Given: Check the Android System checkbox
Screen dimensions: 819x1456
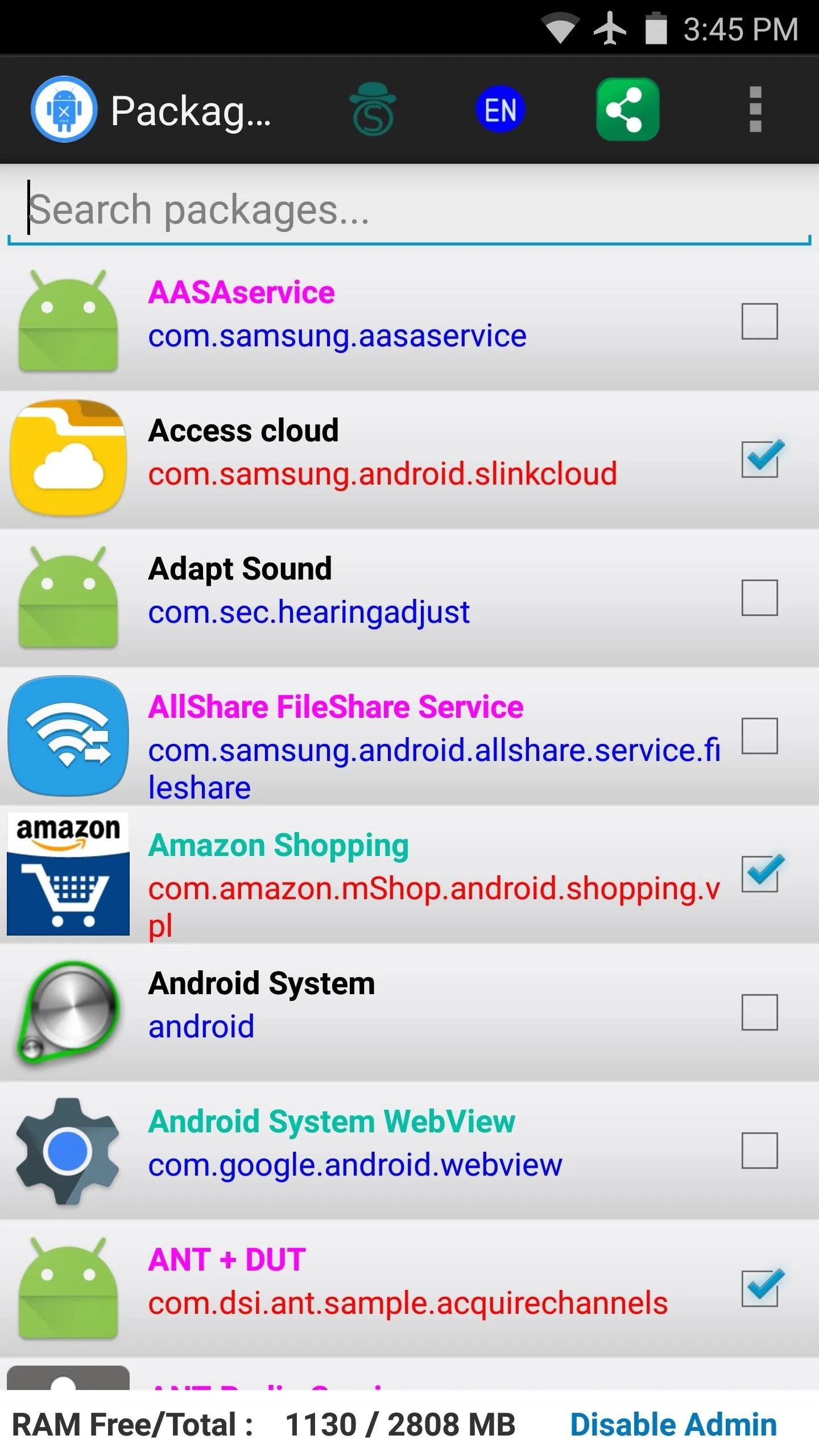Looking at the screenshot, I should (759, 1012).
